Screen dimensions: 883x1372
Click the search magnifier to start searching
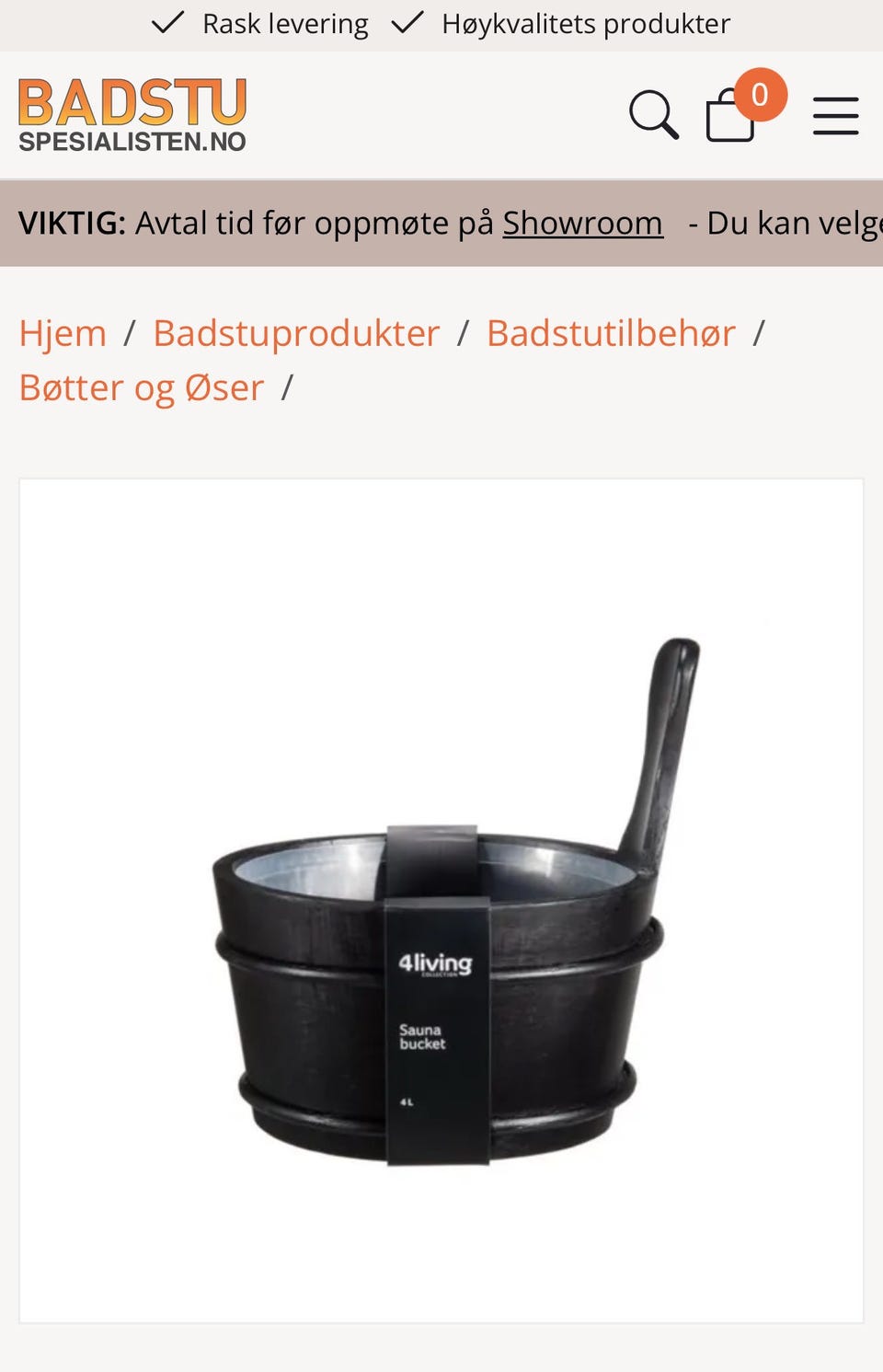tap(656, 115)
